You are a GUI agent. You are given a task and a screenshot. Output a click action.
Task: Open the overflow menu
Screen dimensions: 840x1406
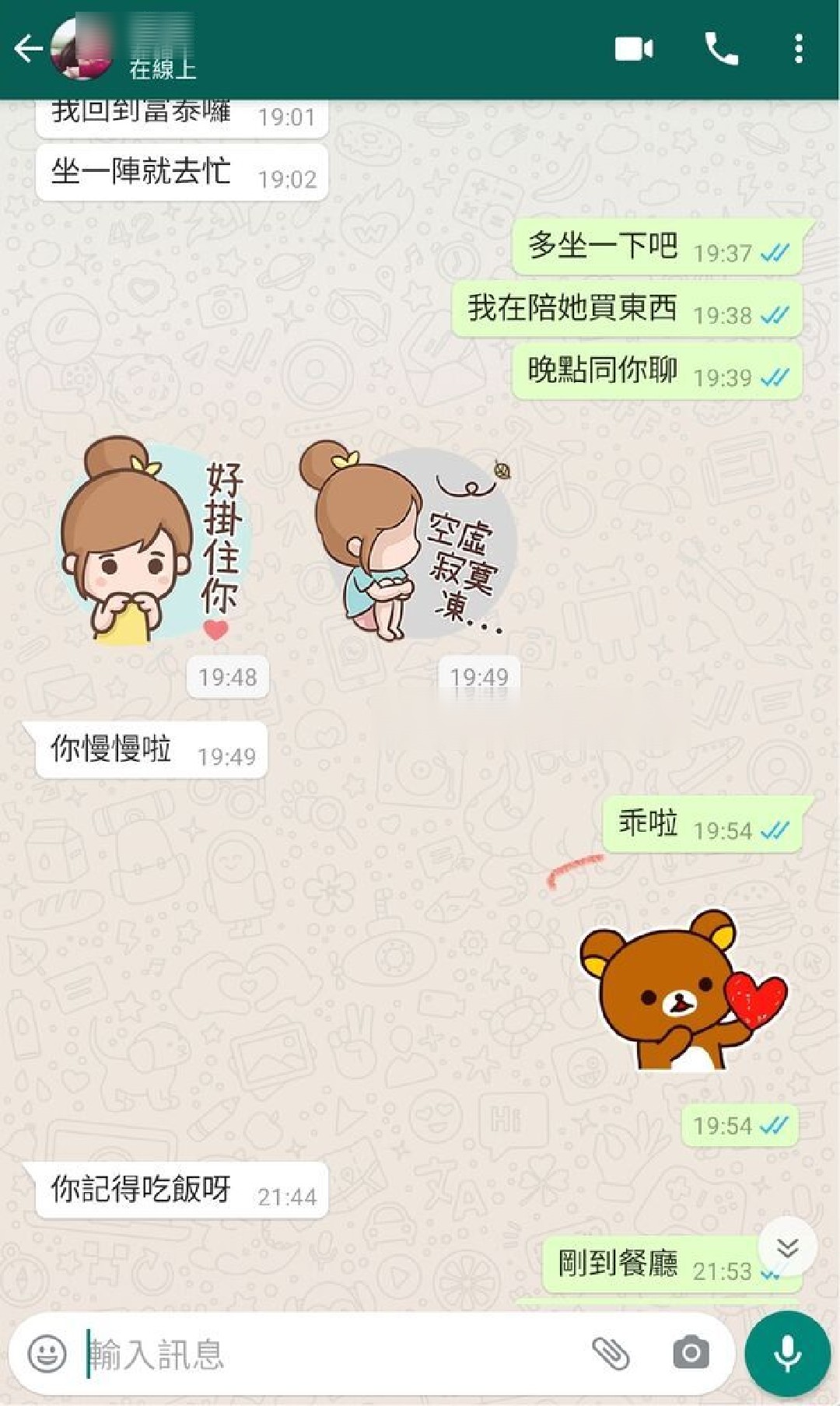(x=798, y=49)
